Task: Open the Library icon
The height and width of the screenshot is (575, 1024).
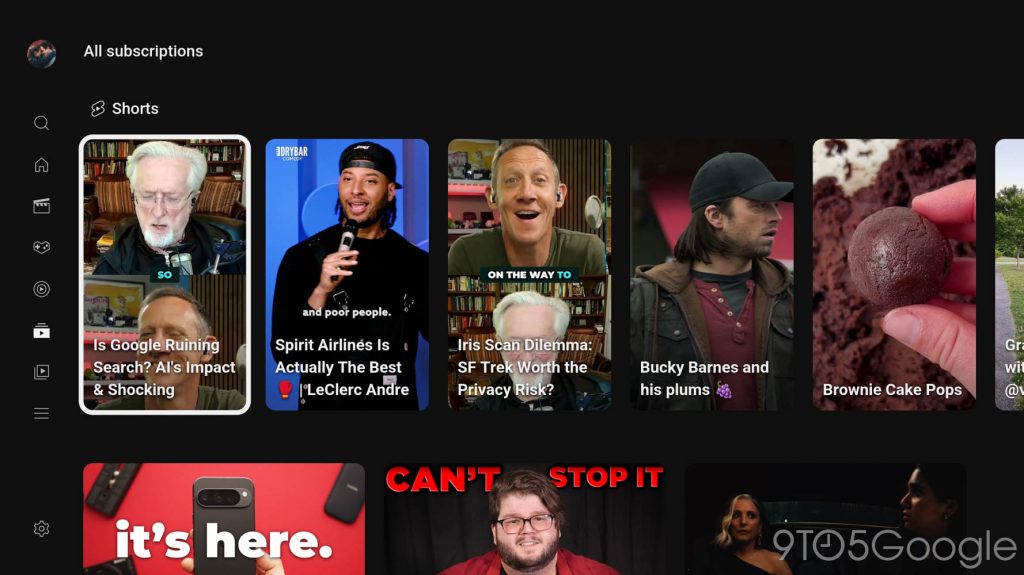Action: click(41, 372)
